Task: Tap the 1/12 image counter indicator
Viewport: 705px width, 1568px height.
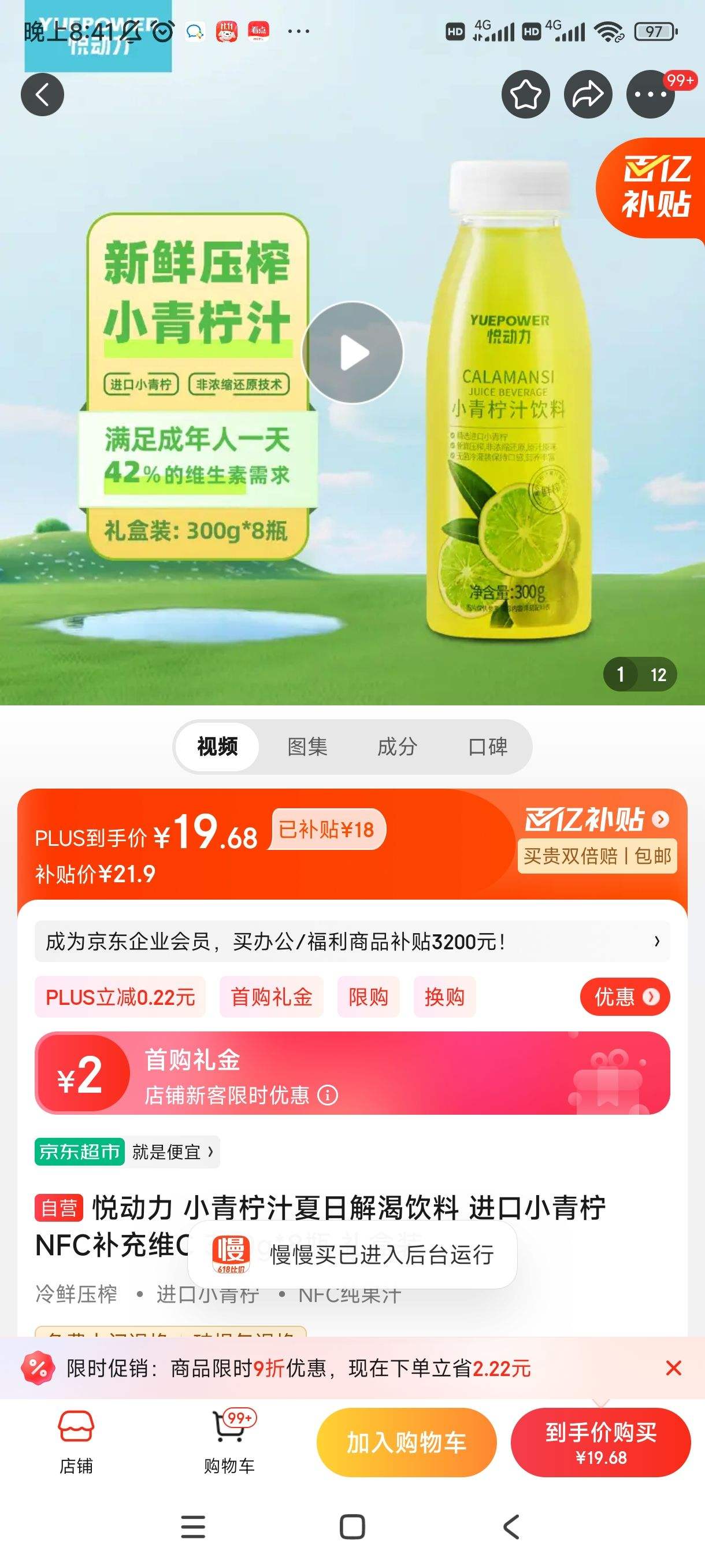Action: click(x=638, y=674)
